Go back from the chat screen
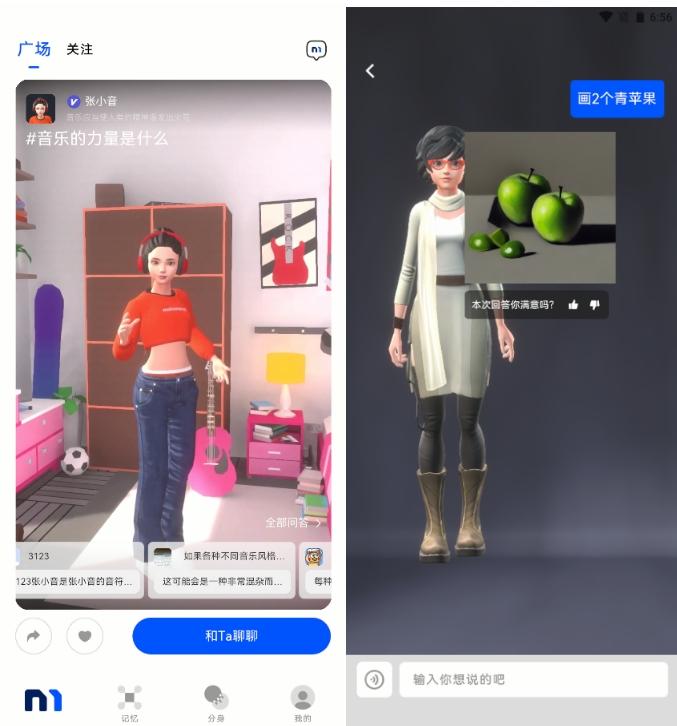The height and width of the screenshot is (726, 677). (370, 71)
